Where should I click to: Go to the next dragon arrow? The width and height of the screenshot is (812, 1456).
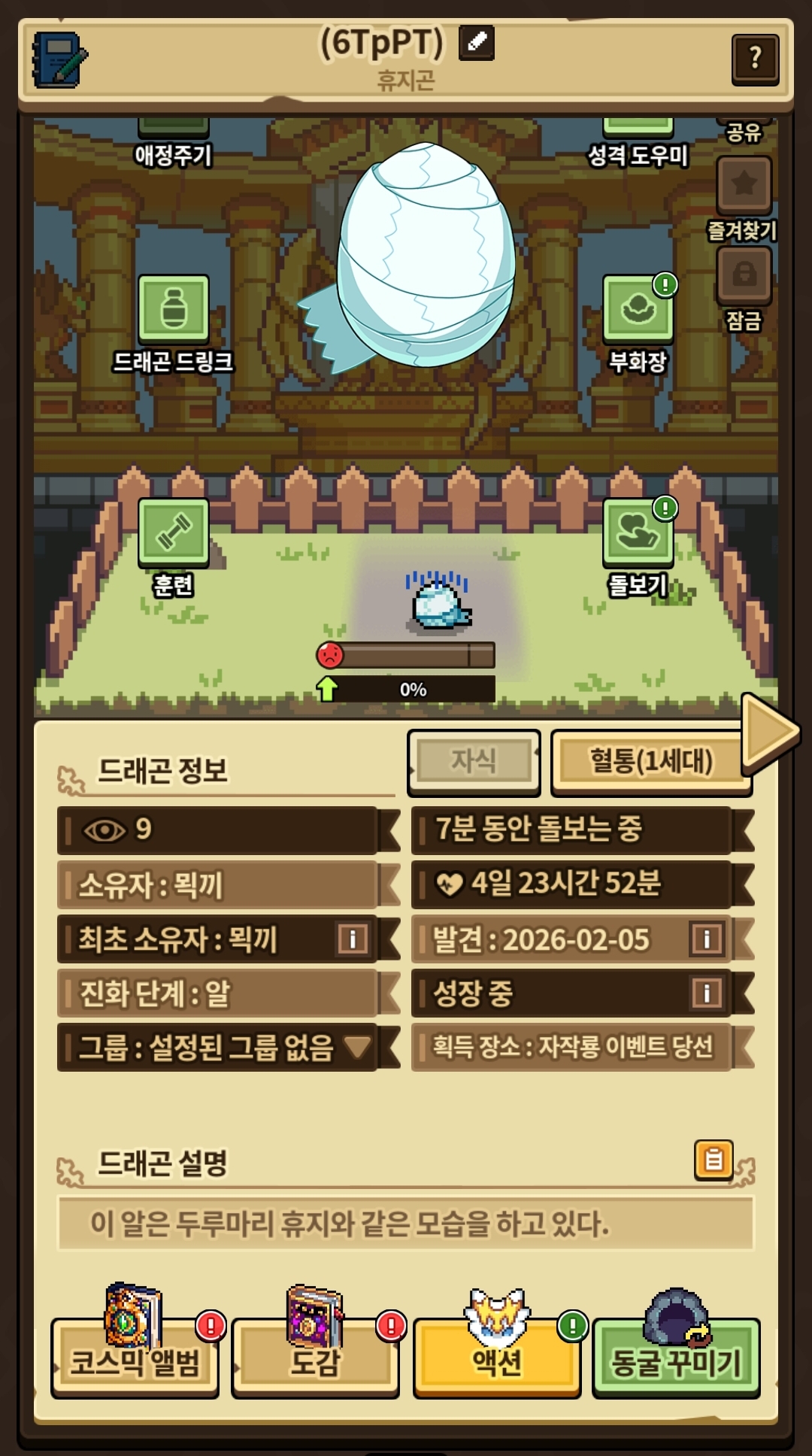(768, 731)
